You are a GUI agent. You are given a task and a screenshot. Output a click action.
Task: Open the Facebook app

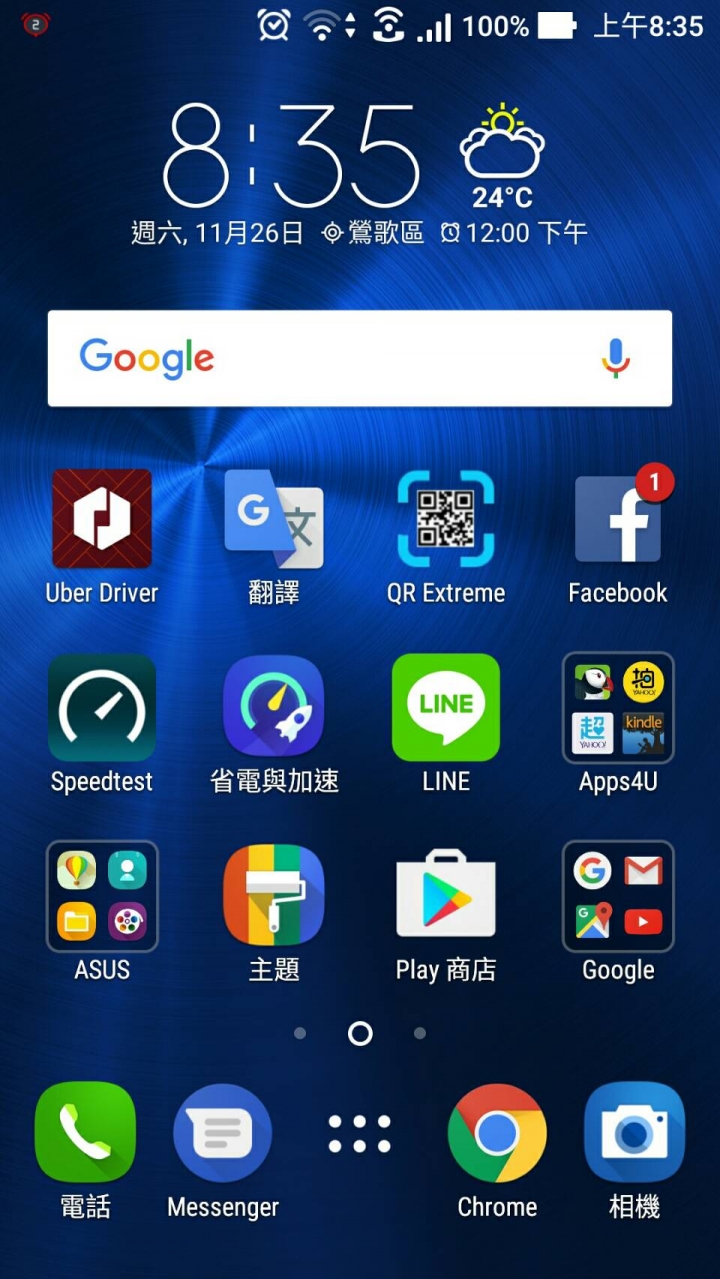(618, 520)
